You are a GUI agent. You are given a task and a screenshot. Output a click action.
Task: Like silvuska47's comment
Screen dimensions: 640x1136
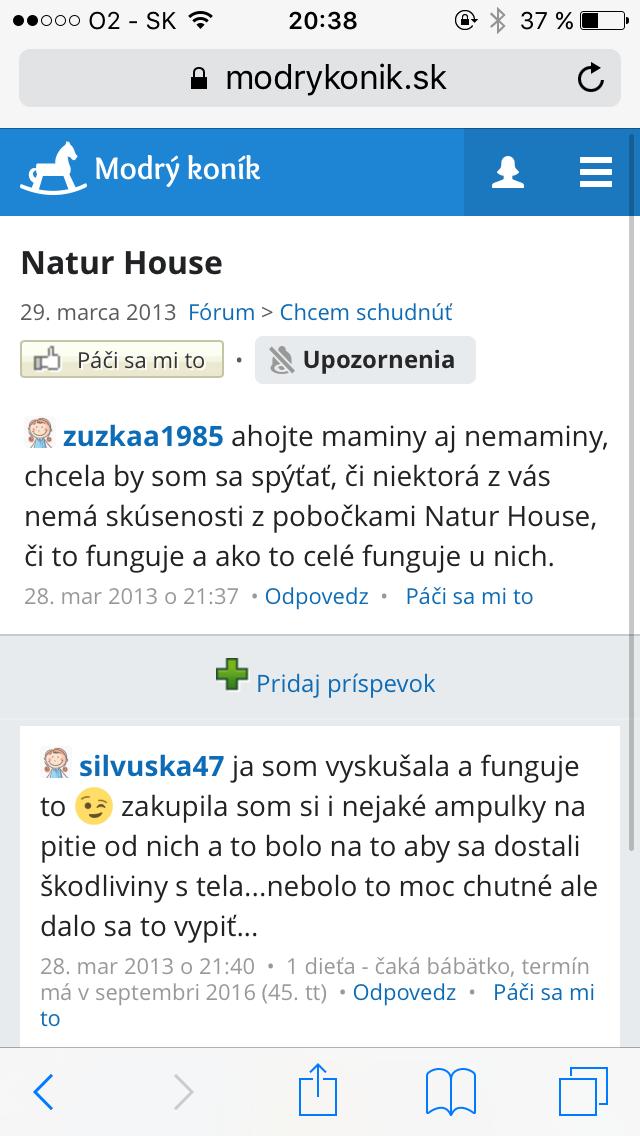[x=543, y=993]
